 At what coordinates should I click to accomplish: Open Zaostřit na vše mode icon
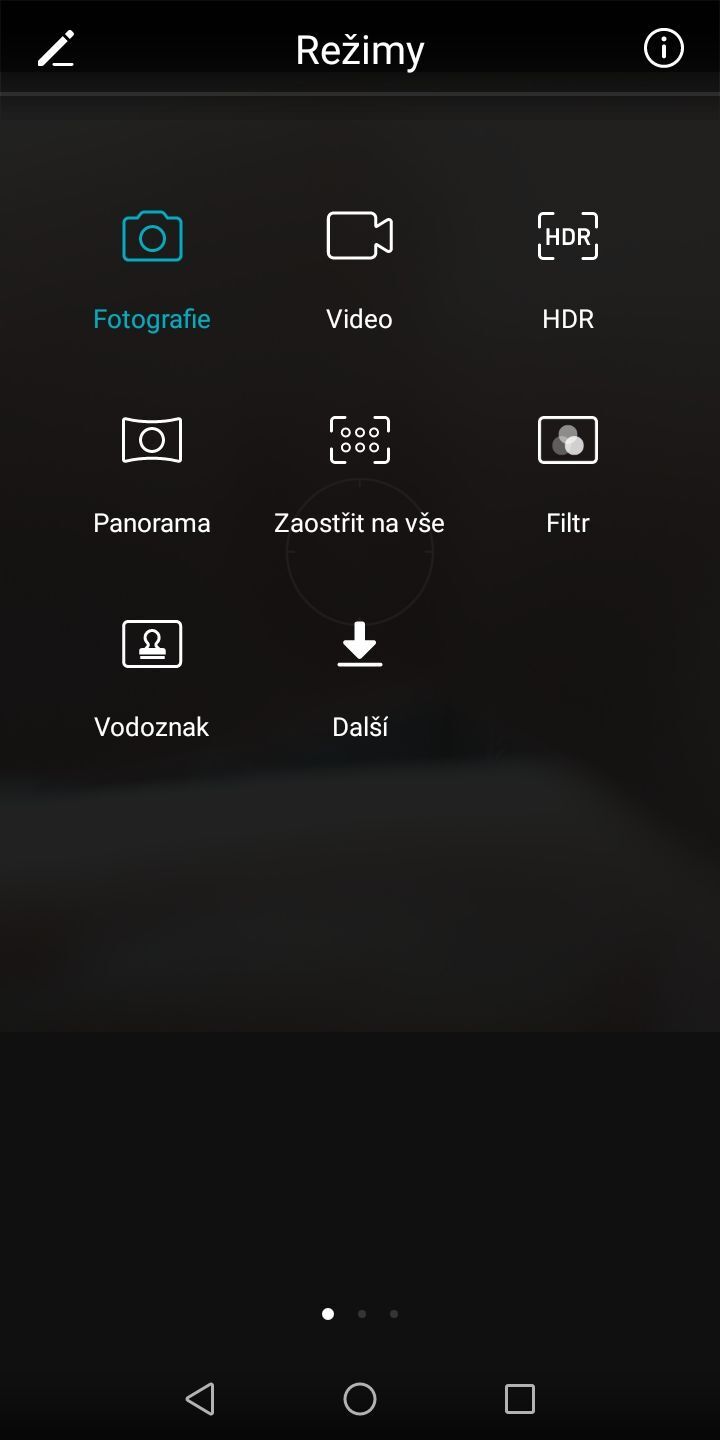359,439
